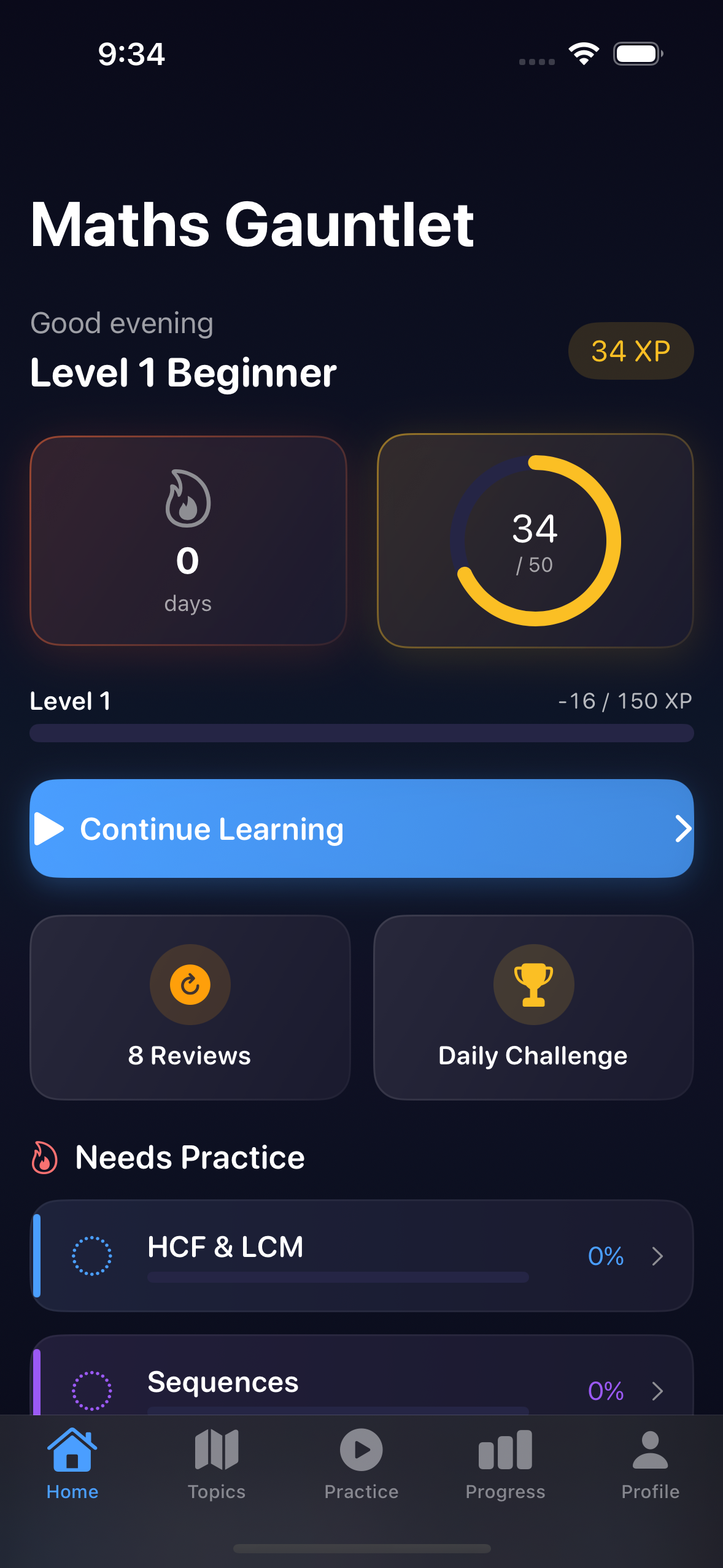This screenshot has width=723, height=1568.
Task: Tap the Level 1 XP progress bar
Action: click(x=361, y=732)
